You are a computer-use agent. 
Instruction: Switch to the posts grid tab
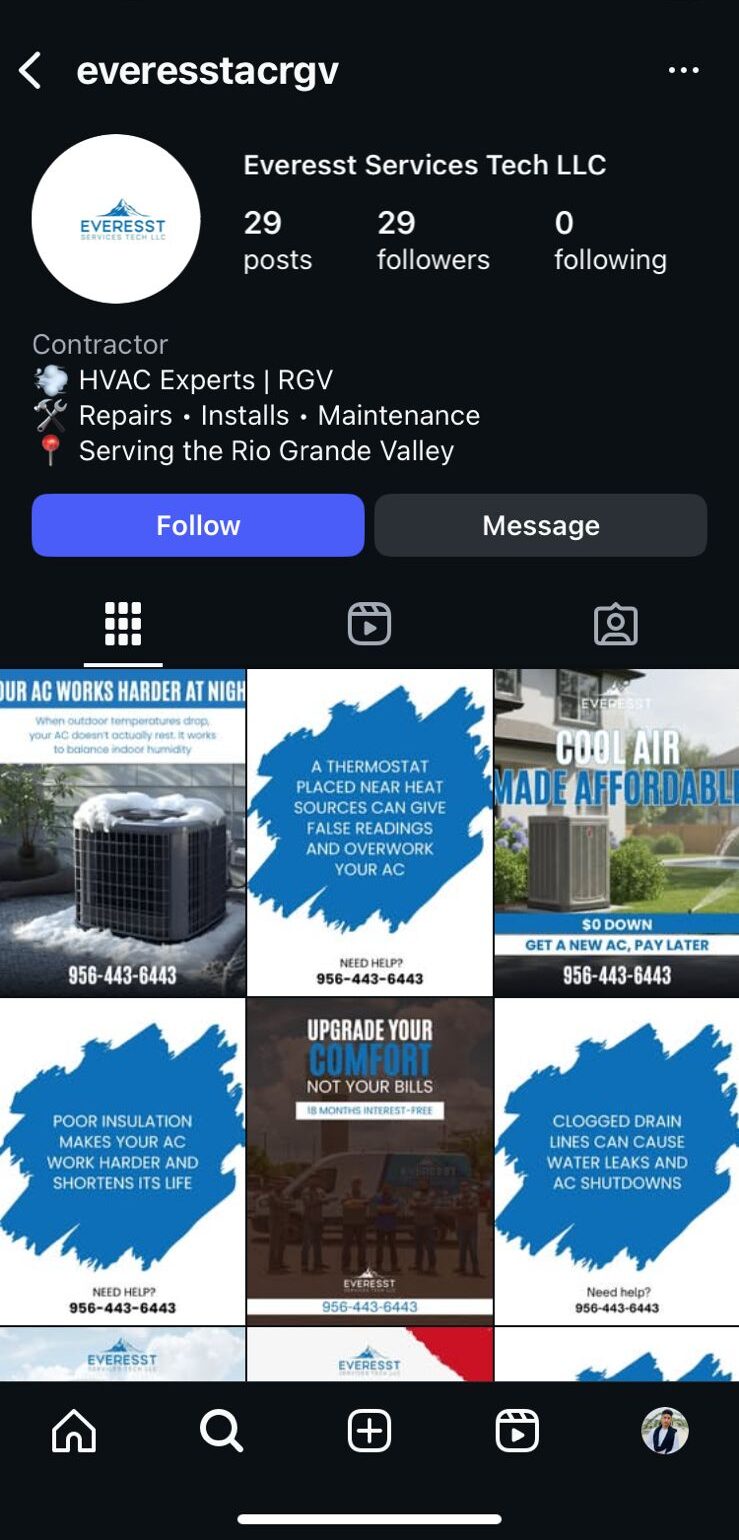123,624
